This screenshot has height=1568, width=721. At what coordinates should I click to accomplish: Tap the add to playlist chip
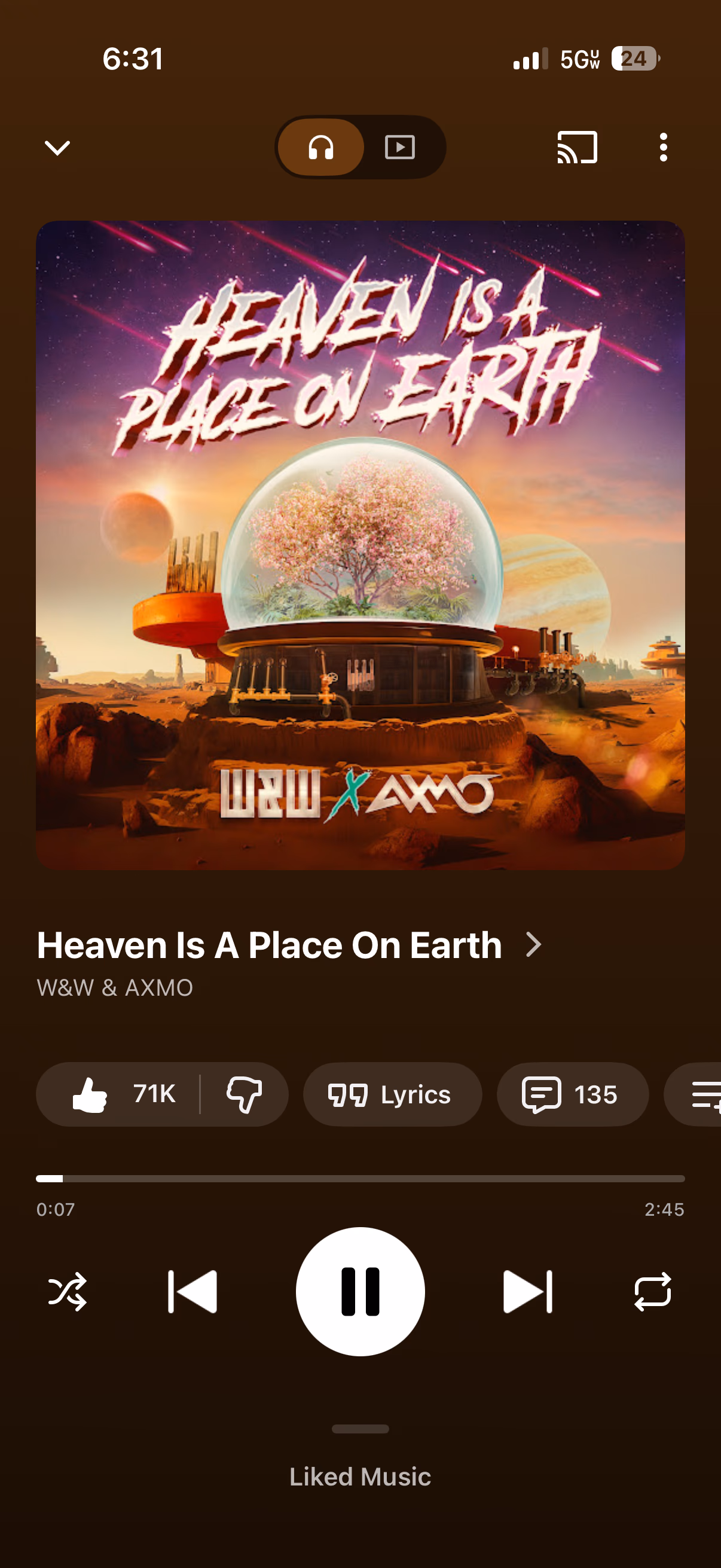click(693, 1094)
